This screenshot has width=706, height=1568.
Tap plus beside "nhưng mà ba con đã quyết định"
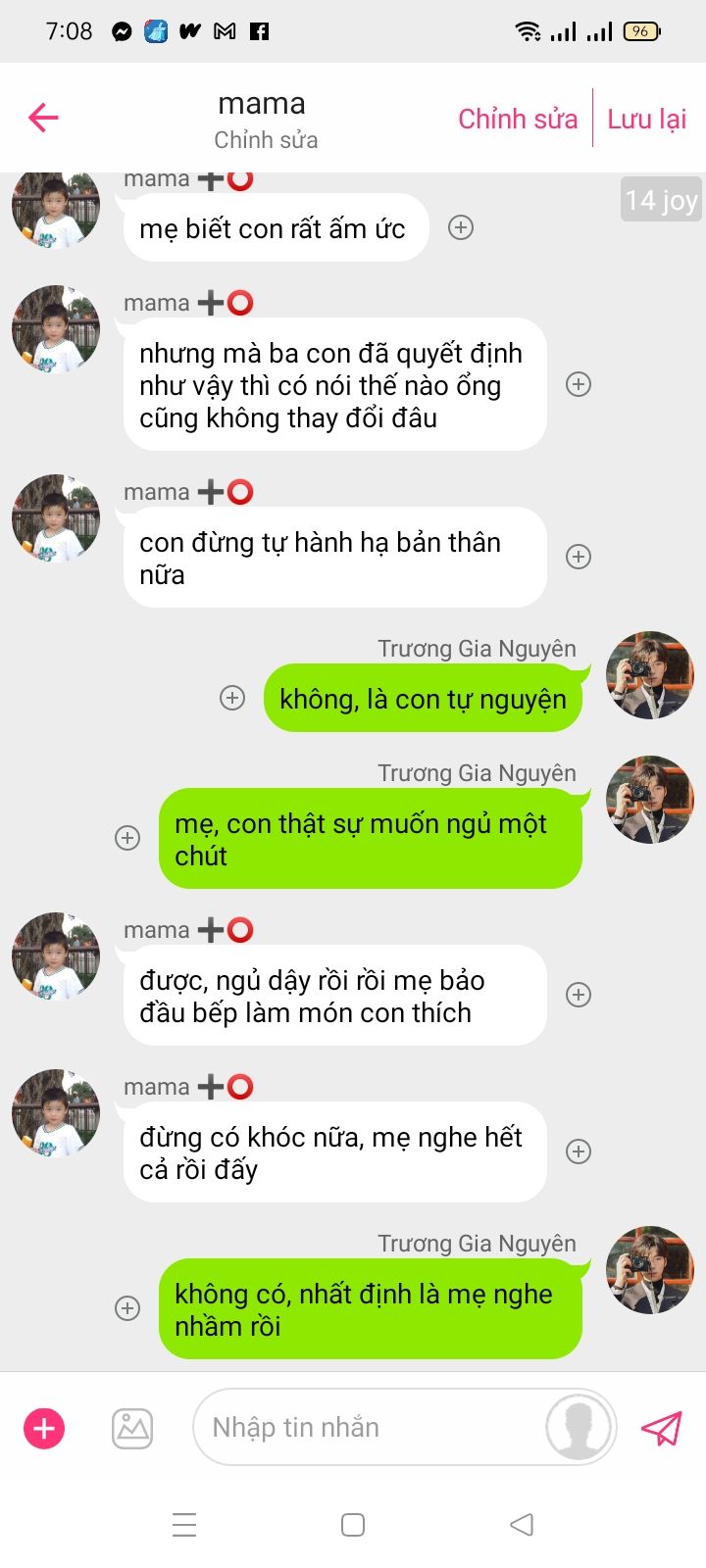pos(579,384)
